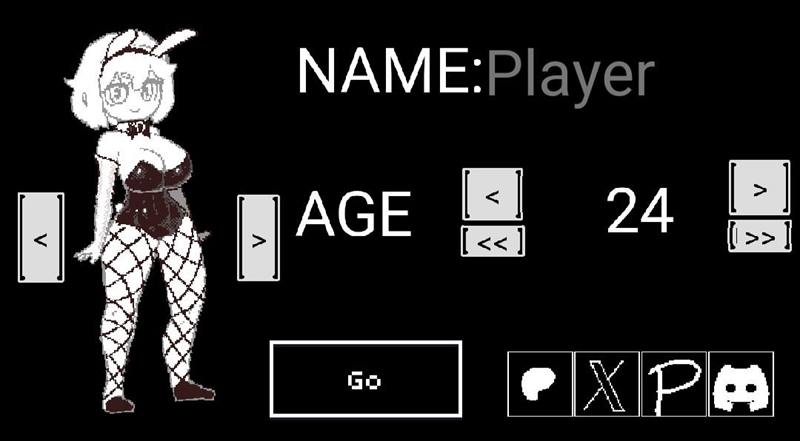
Task: Edit the player name field
Action: (x=570, y=73)
